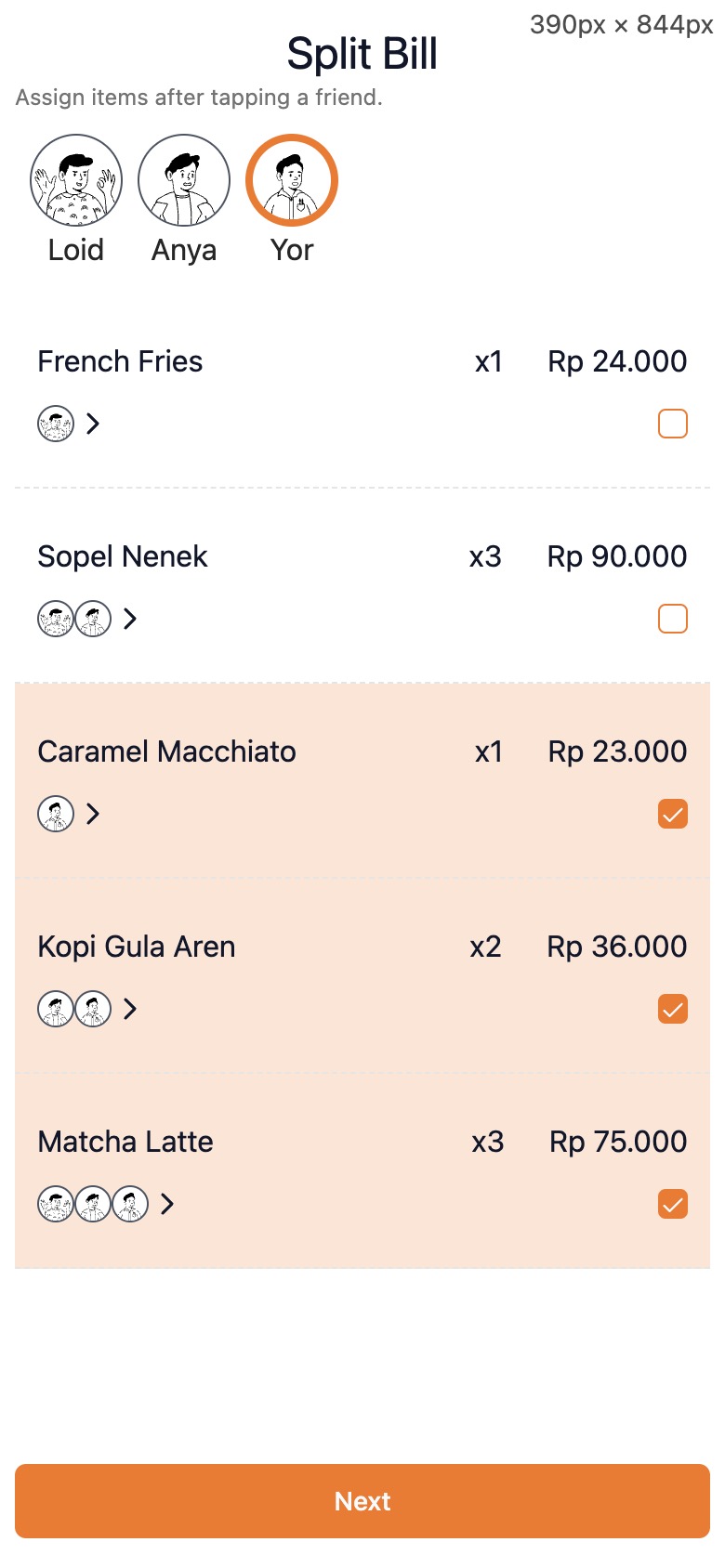725x1568 pixels.
Task: Uncheck the Kopi Gula Aren checkbox
Action: pos(673,1009)
